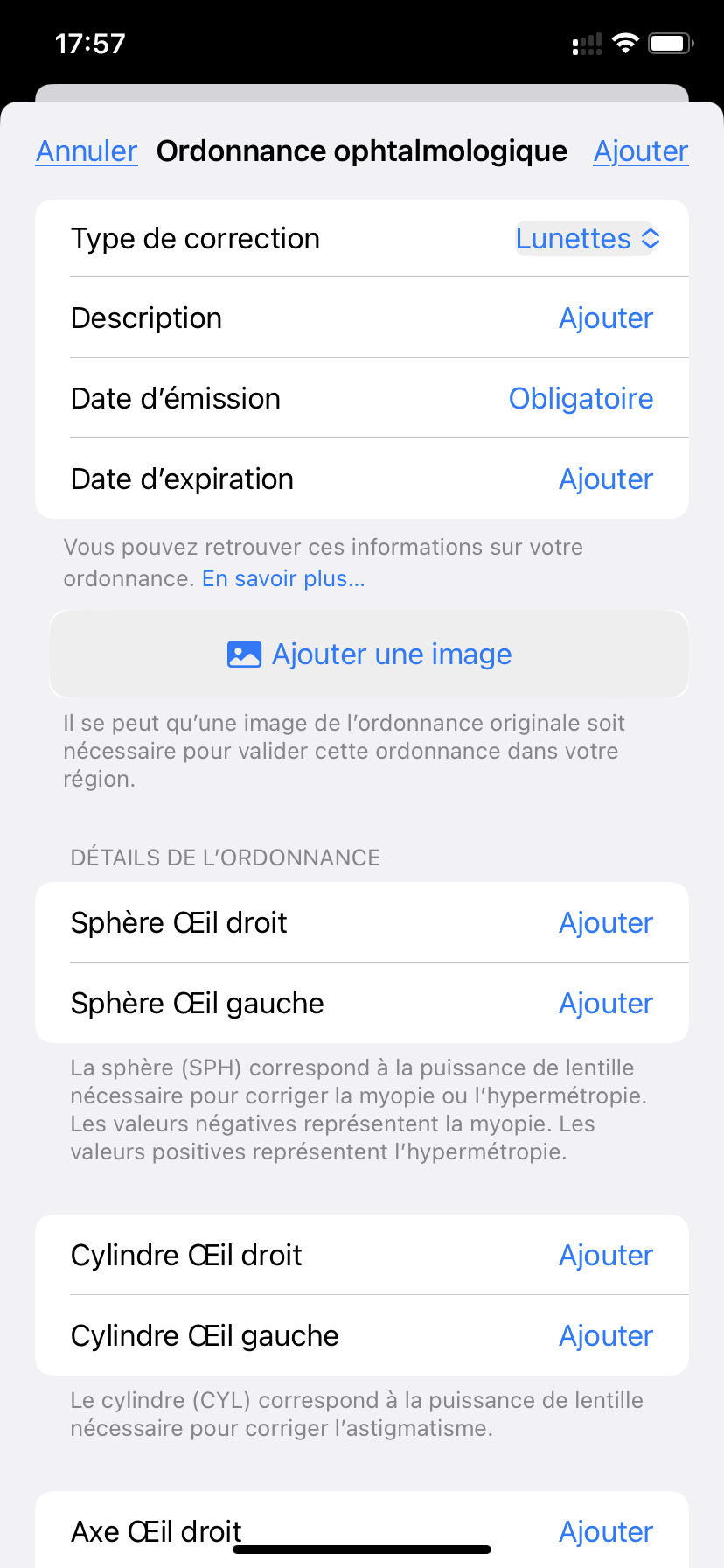The image size is (724, 1568).
Task: Add a Description for the prescription
Action: [x=362, y=318]
